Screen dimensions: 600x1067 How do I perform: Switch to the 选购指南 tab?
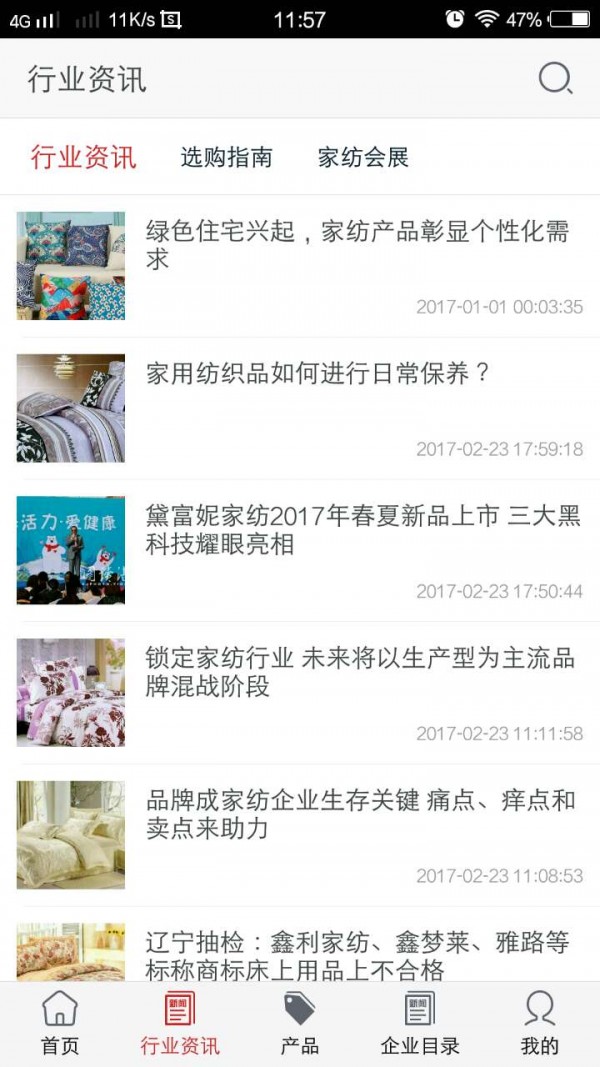tap(226, 157)
